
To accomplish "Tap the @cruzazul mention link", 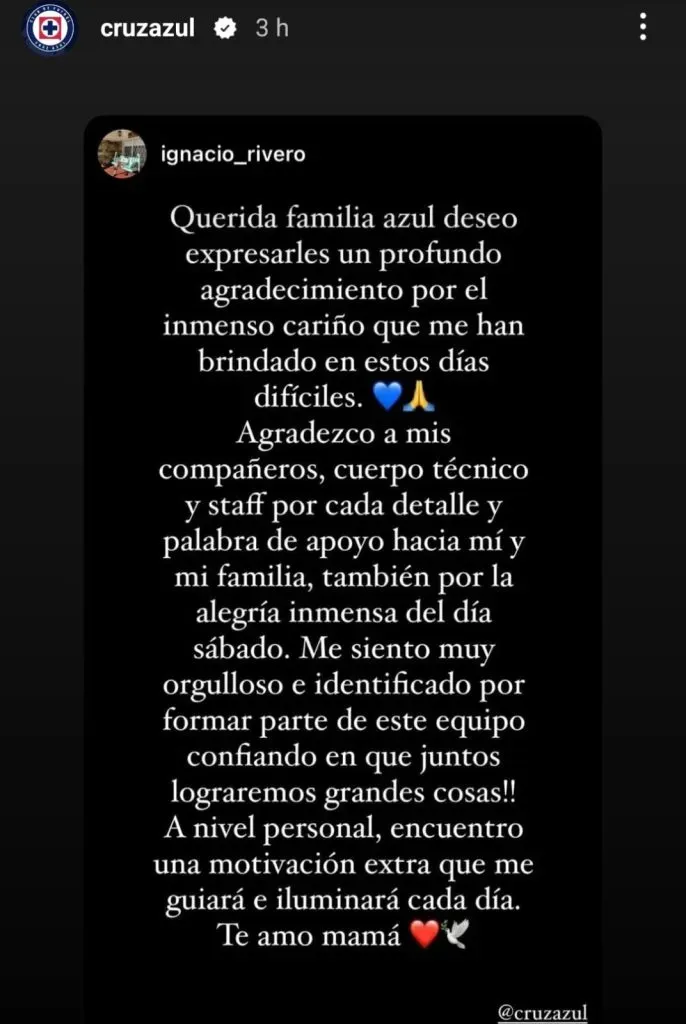I will pyautogui.click(x=542, y=1011).
